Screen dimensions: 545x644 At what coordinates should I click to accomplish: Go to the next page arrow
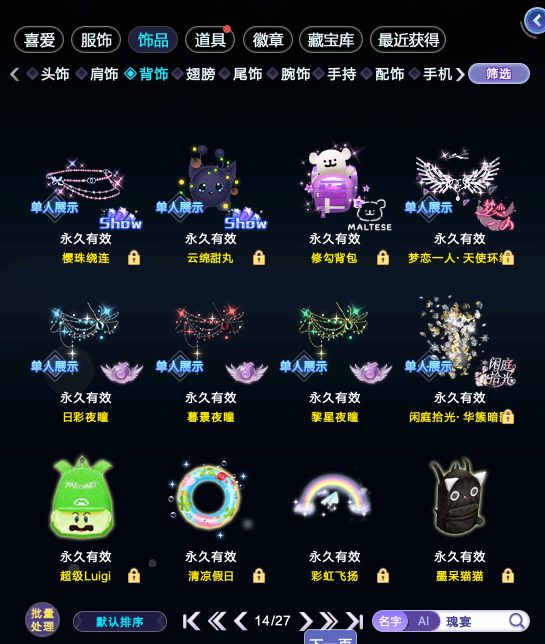[x=306, y=621]
